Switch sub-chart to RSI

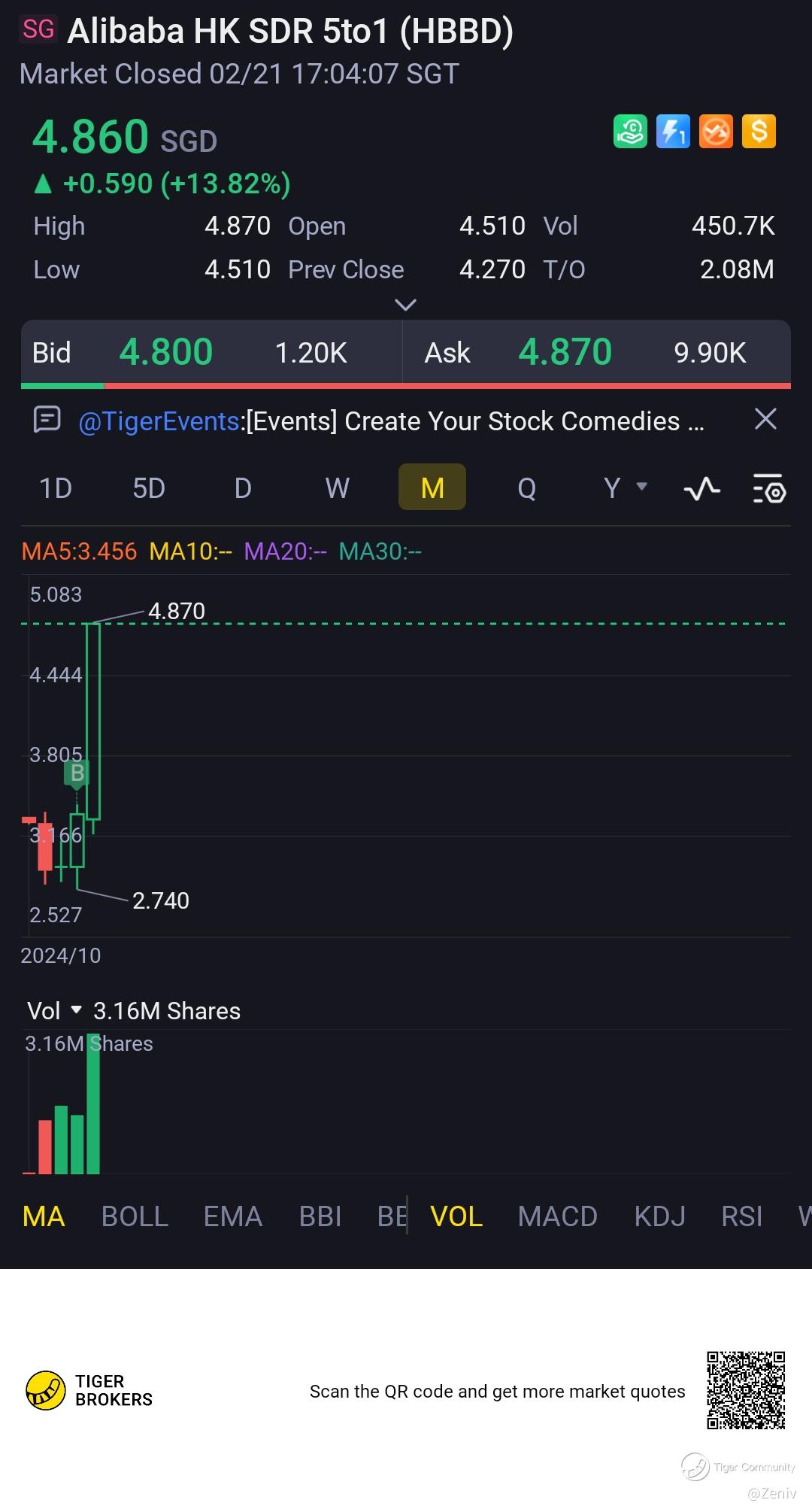(741, 1216)
